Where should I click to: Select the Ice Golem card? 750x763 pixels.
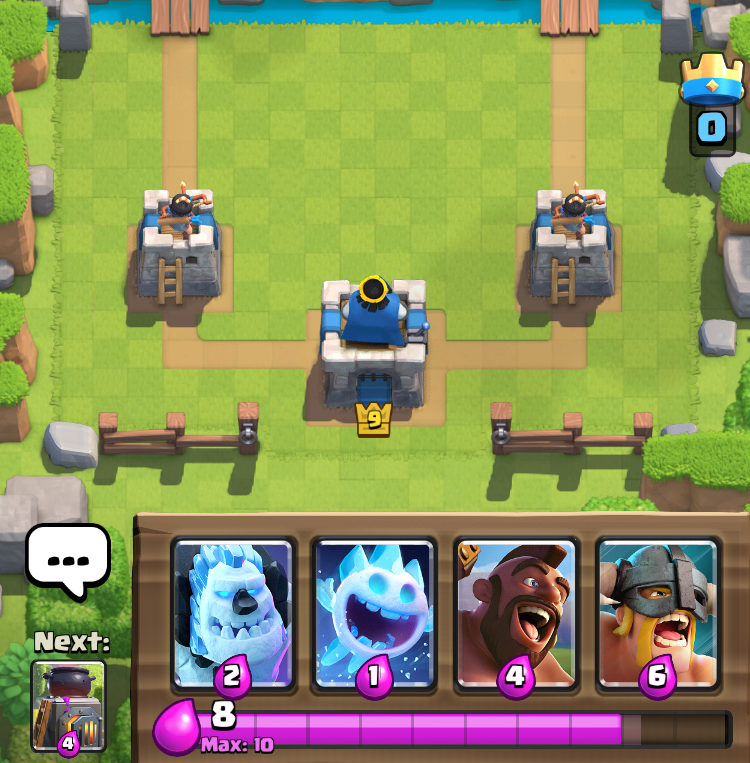(x=232, y=612)
